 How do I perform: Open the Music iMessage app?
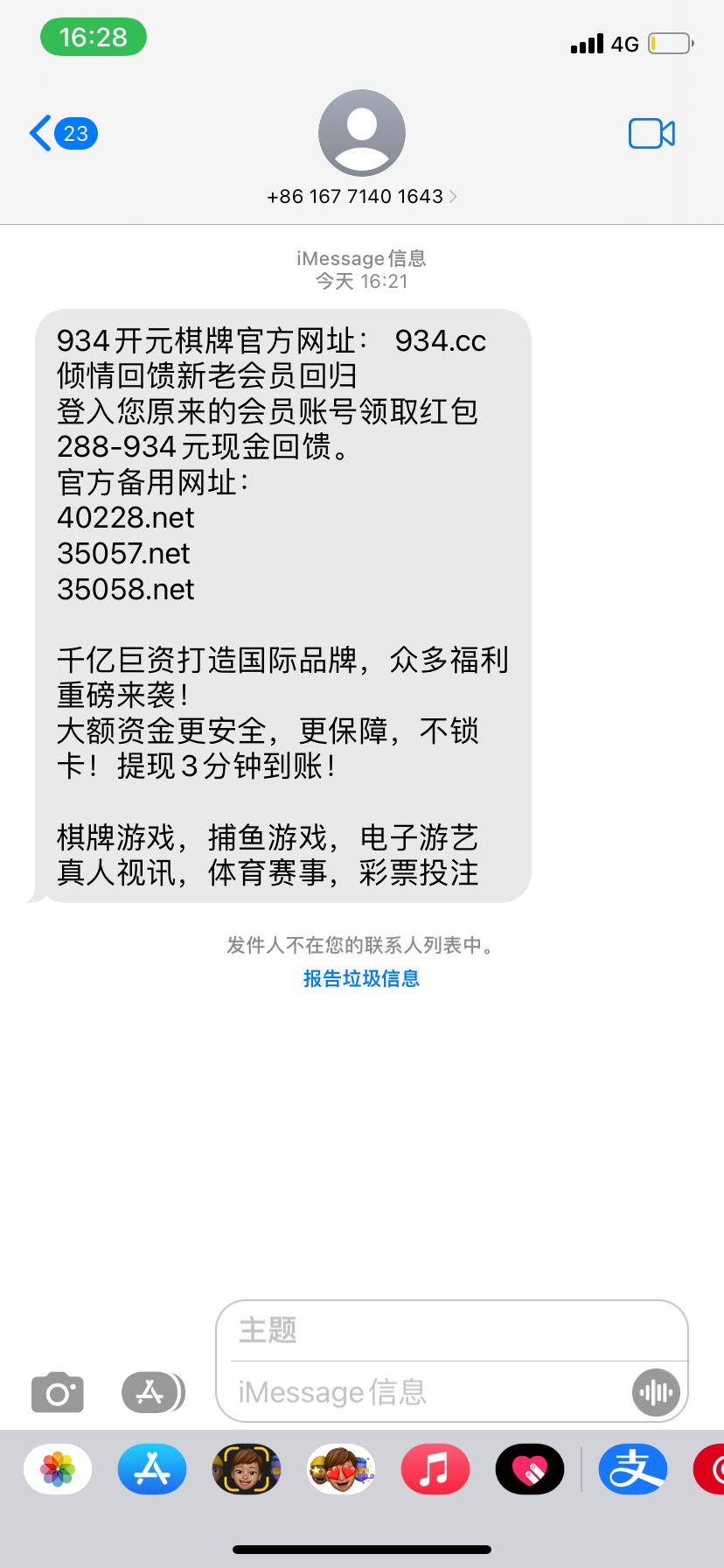[x=435, y=1469]
